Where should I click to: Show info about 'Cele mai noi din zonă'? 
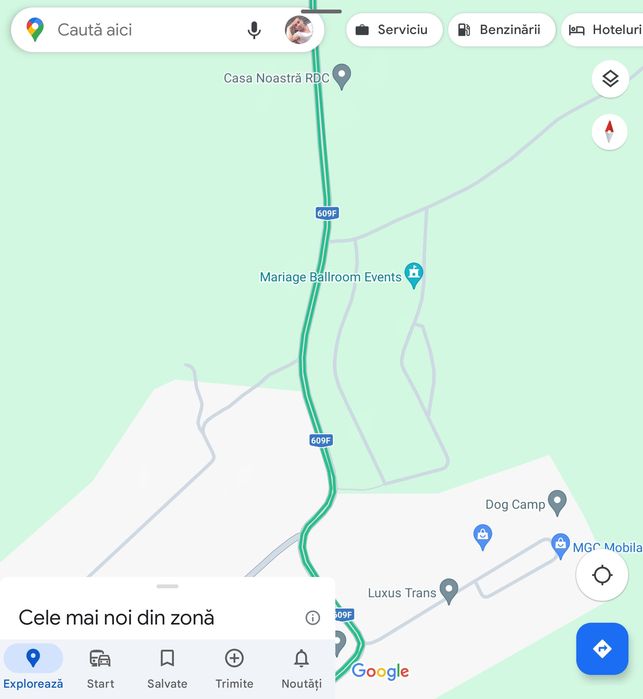click(312, 618)
